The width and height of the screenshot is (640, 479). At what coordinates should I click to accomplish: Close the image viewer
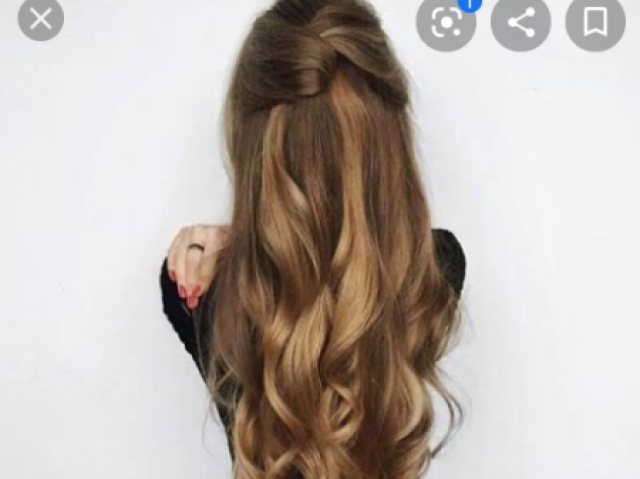(41, 18)
